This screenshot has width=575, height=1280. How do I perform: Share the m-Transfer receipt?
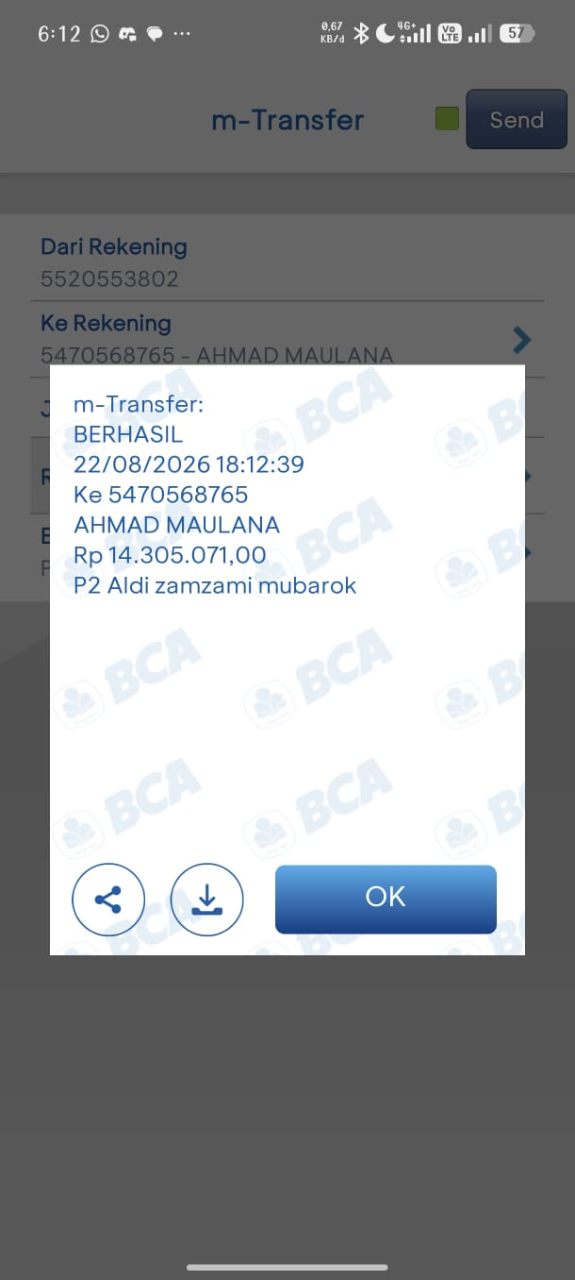[108, 900]
